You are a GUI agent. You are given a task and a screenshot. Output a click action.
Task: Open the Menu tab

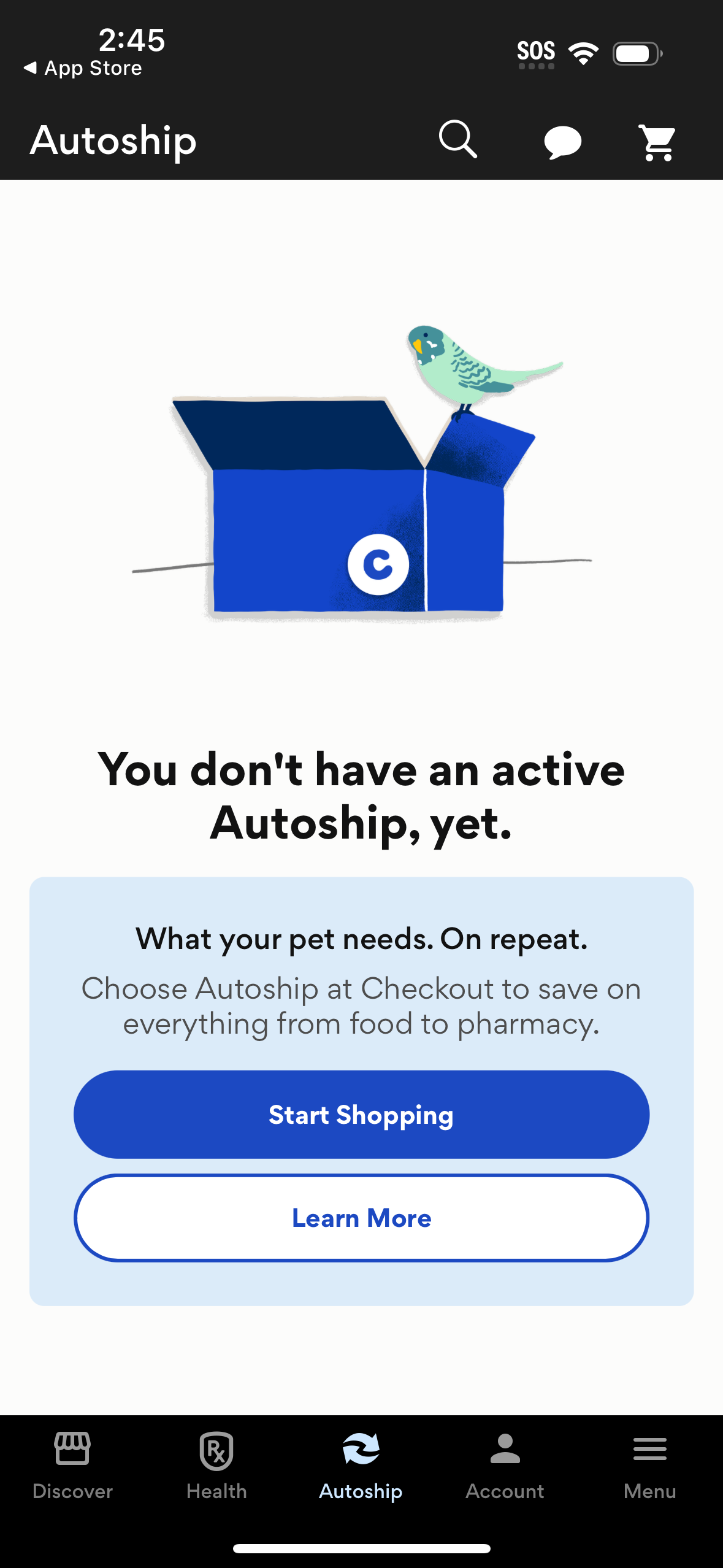coord(649,1466)
